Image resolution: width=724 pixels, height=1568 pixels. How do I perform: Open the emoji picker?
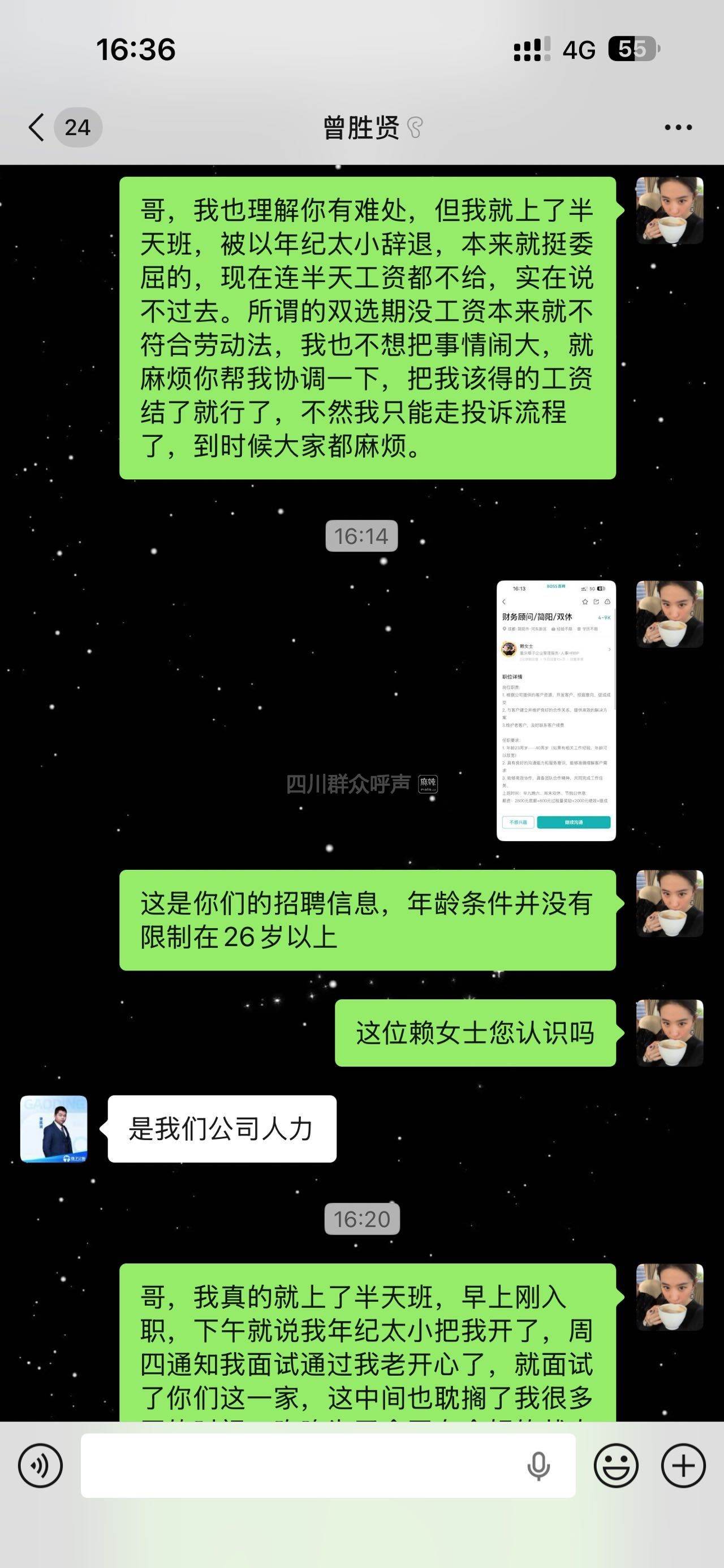(x=615, y=1466)
